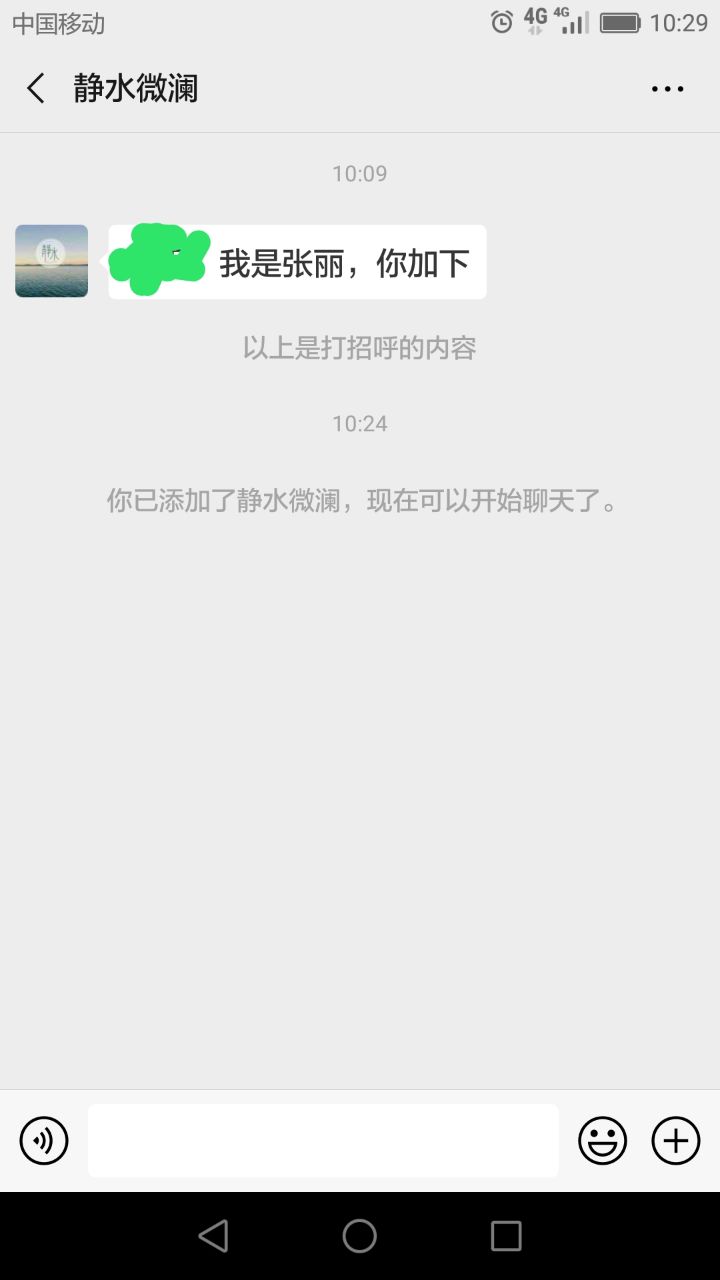Tap the system home button
720x1280 pixels.
coord(359,1236)
